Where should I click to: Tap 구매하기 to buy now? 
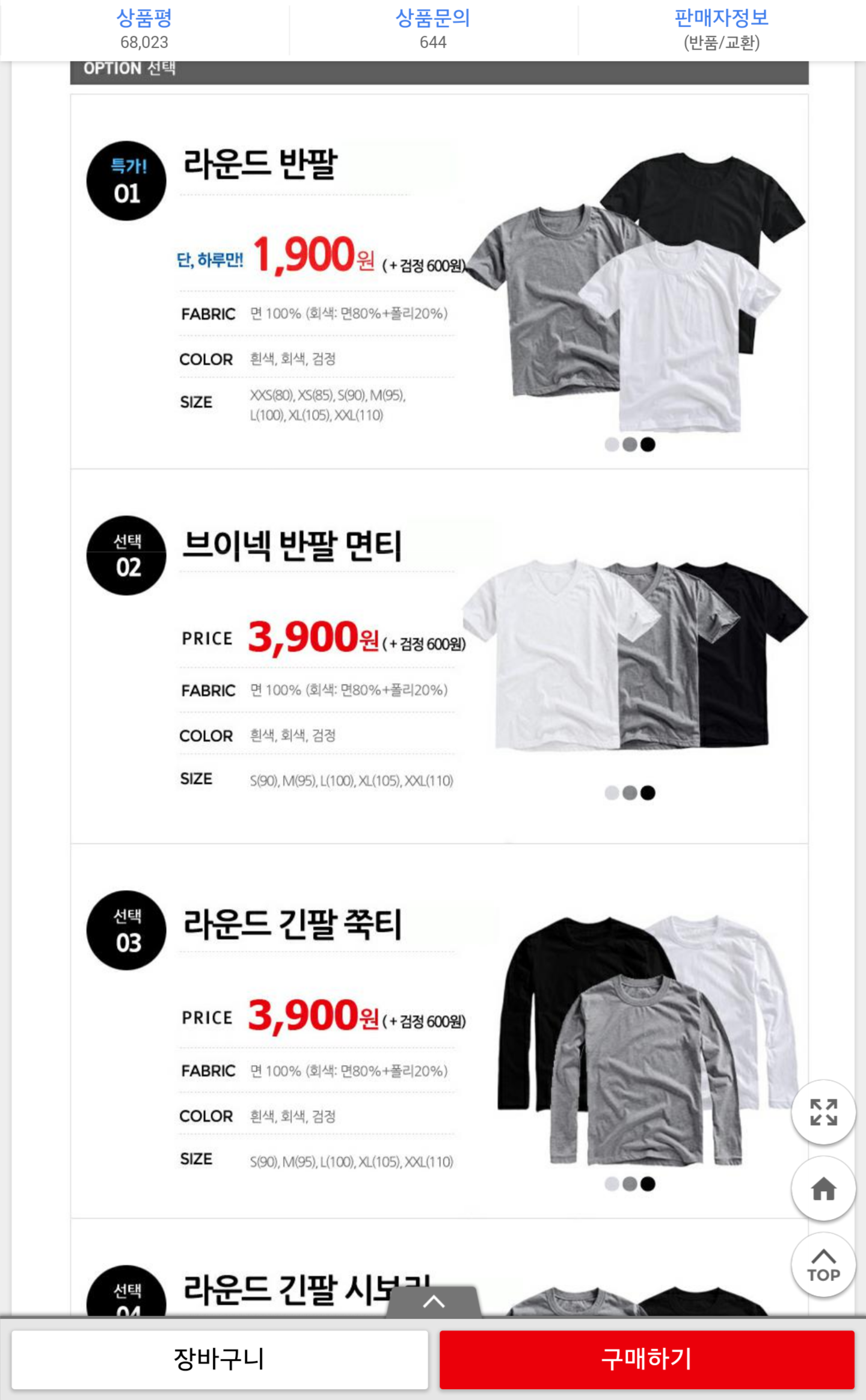[646, 1359]
